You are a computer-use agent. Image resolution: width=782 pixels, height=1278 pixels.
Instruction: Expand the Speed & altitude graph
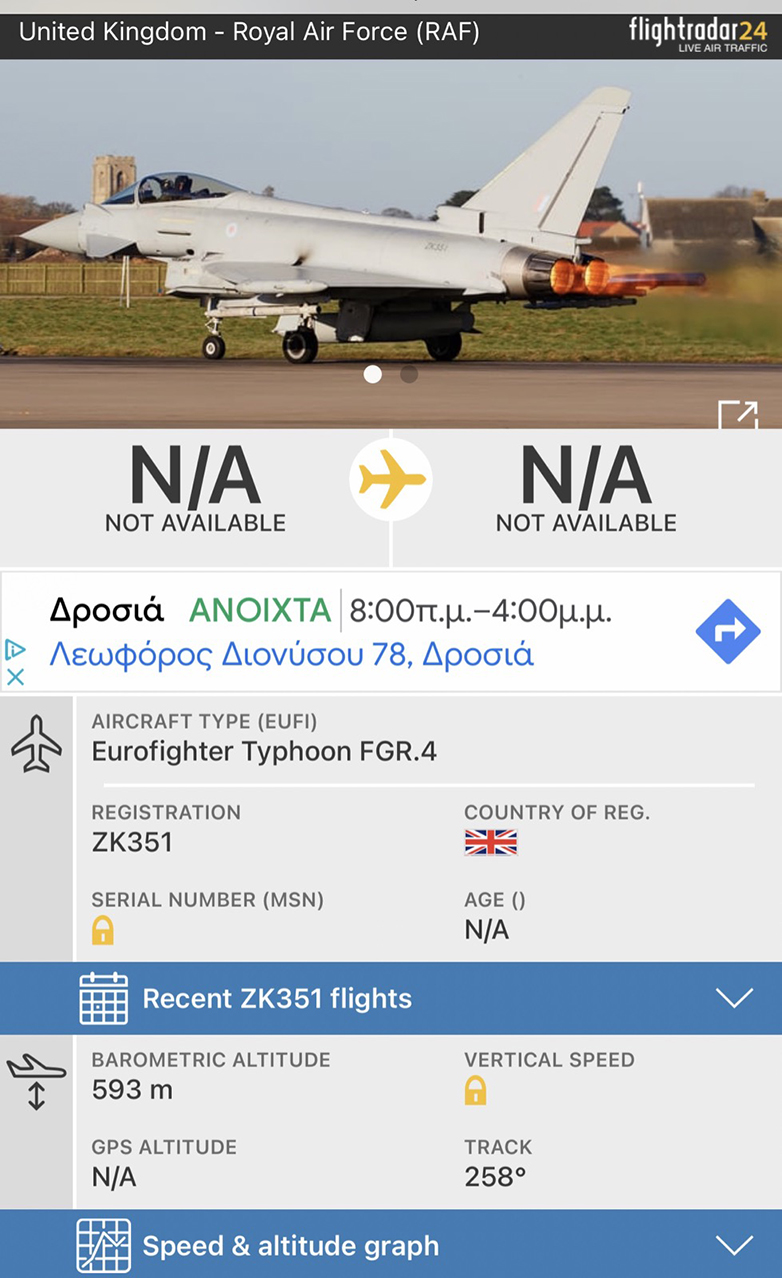pos(734,1245)
